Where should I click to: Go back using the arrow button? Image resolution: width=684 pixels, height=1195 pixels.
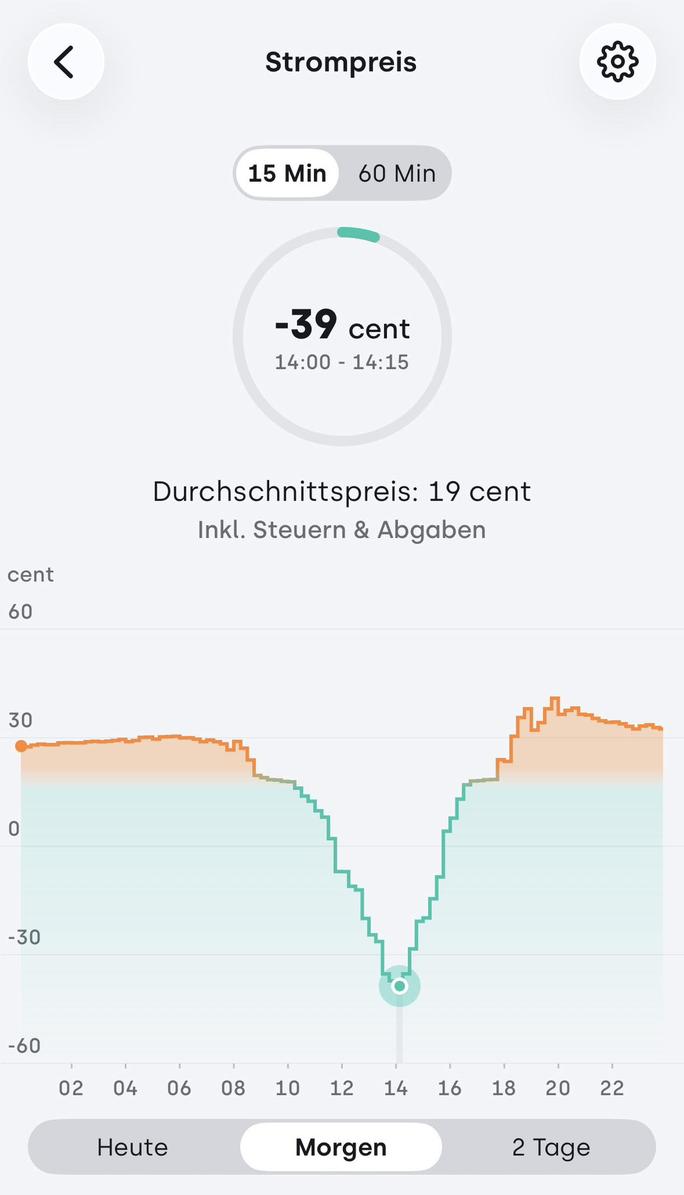click(65, 62)
